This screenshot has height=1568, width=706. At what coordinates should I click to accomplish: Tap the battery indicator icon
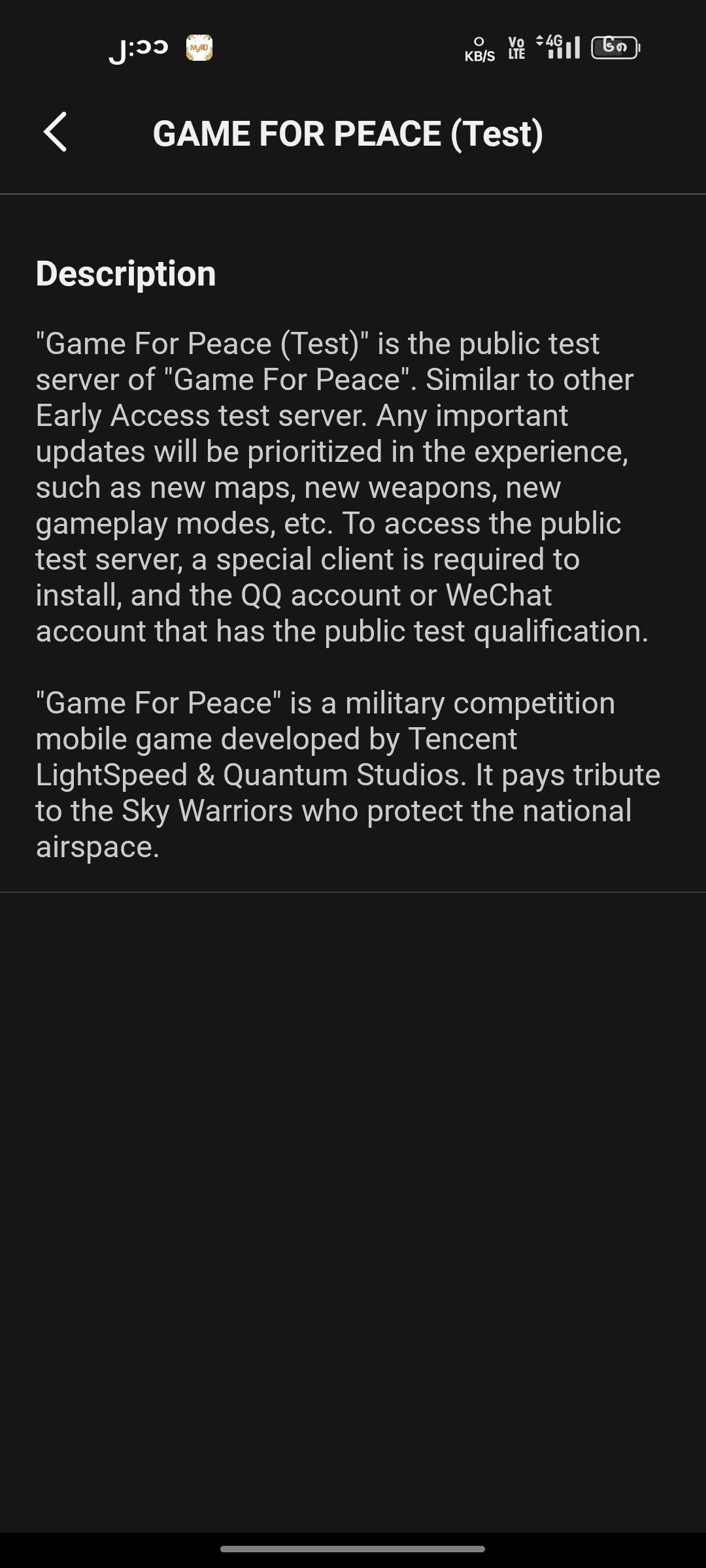(x=614, y=46)
